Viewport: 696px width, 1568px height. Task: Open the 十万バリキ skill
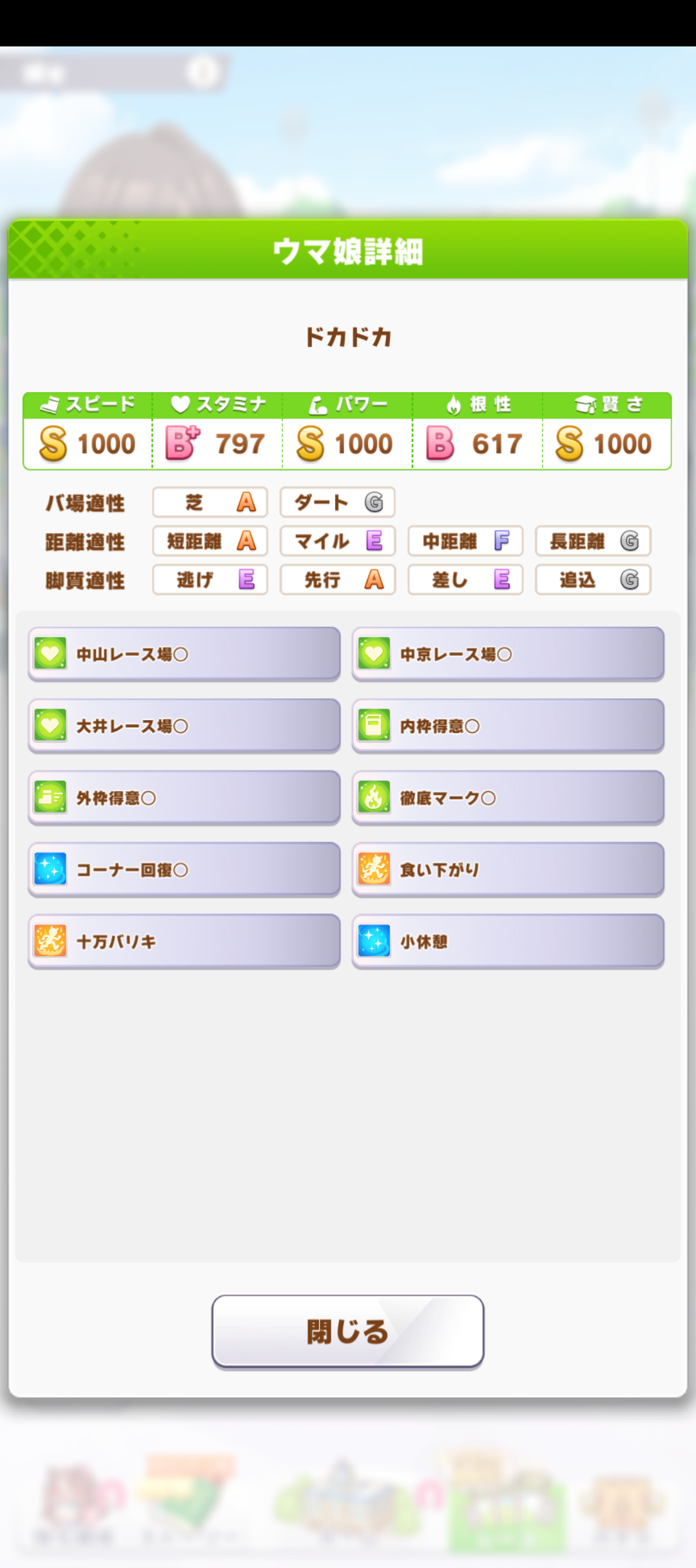coord(184,941)
